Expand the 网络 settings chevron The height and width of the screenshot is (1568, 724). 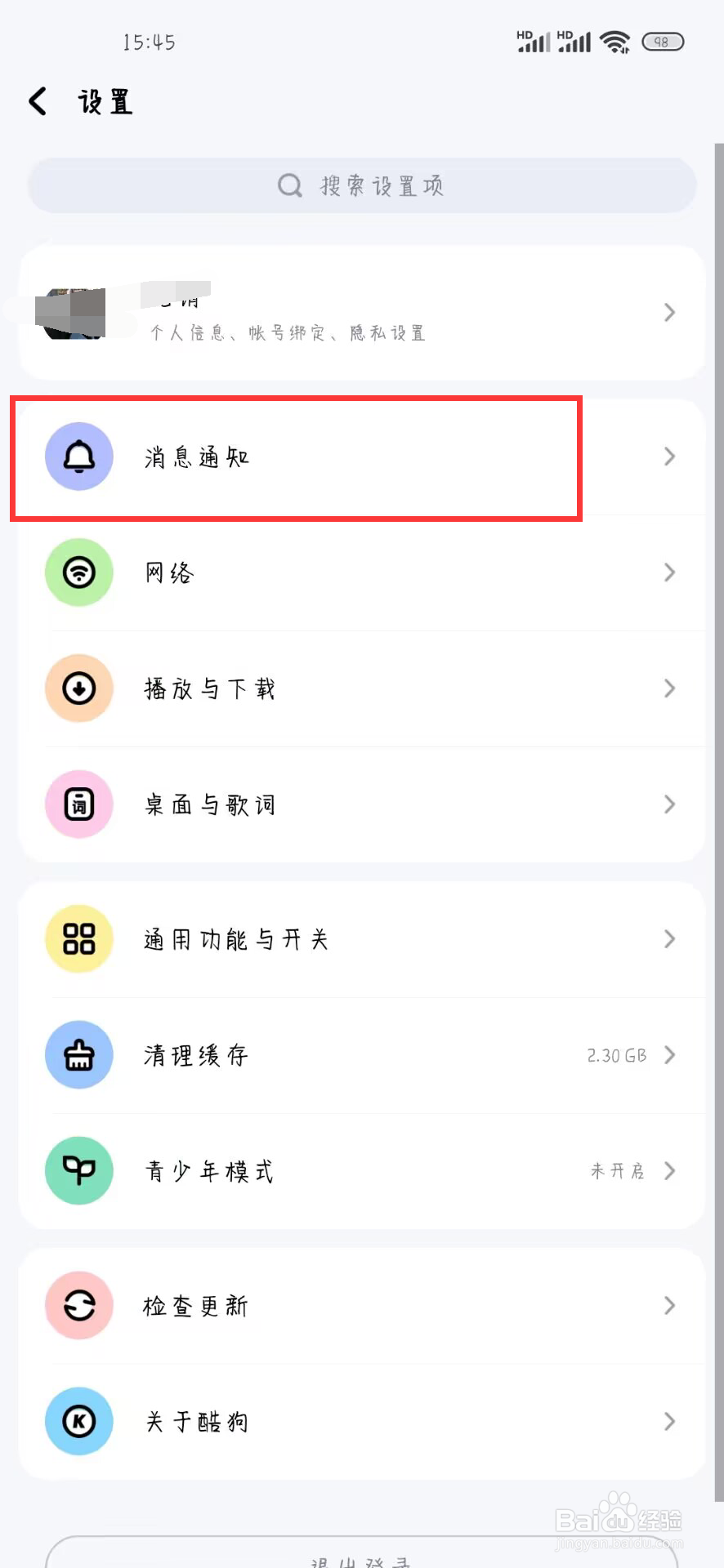[x=668, y=572]
